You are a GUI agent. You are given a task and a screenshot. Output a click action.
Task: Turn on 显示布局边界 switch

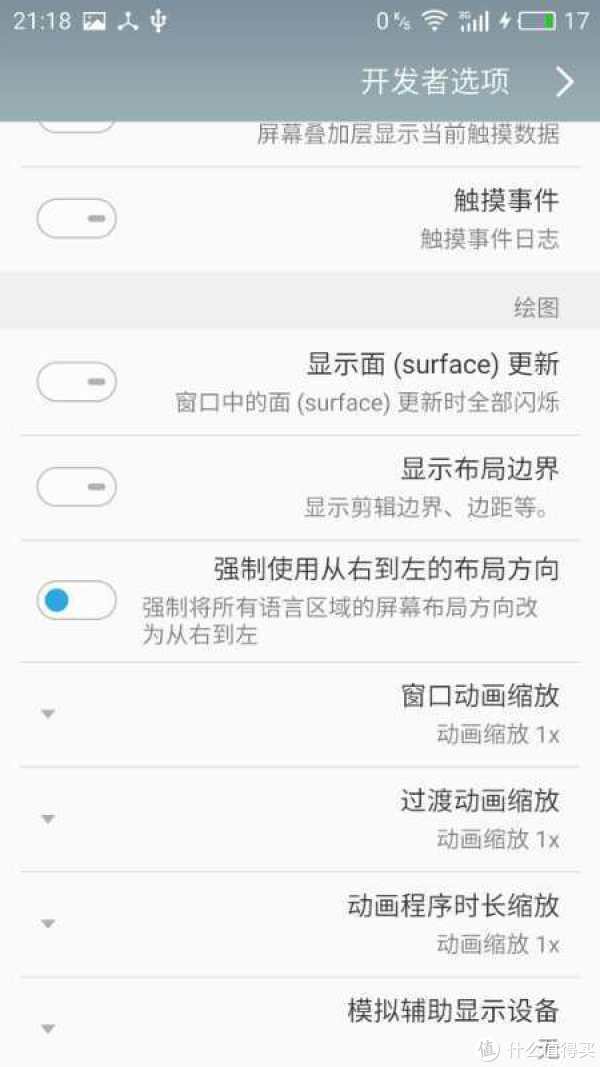click(76, 487)
